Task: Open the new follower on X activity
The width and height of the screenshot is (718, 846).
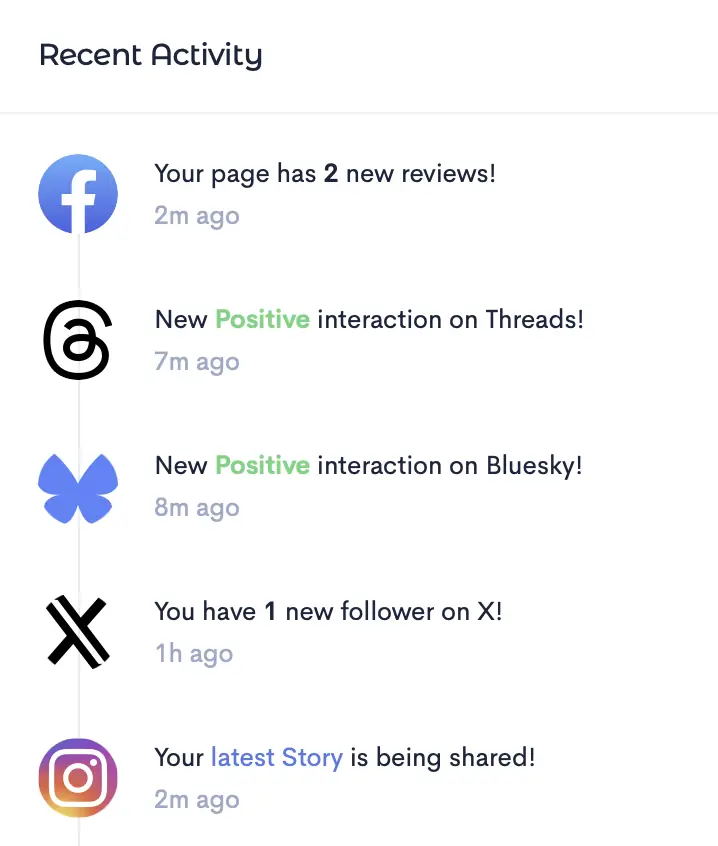Action: [328, 612]
